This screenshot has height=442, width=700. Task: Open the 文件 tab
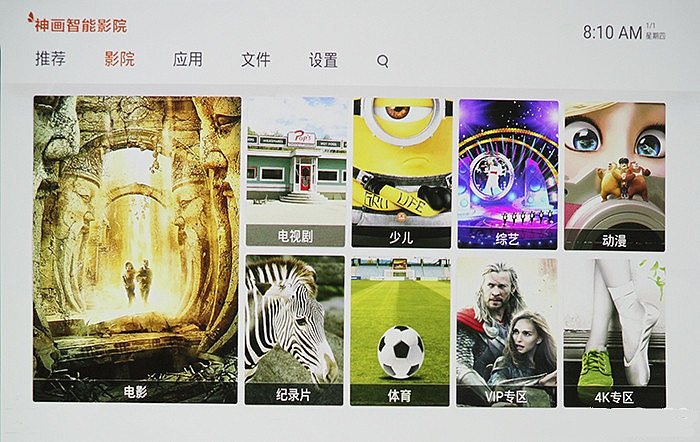pos(255,59)
